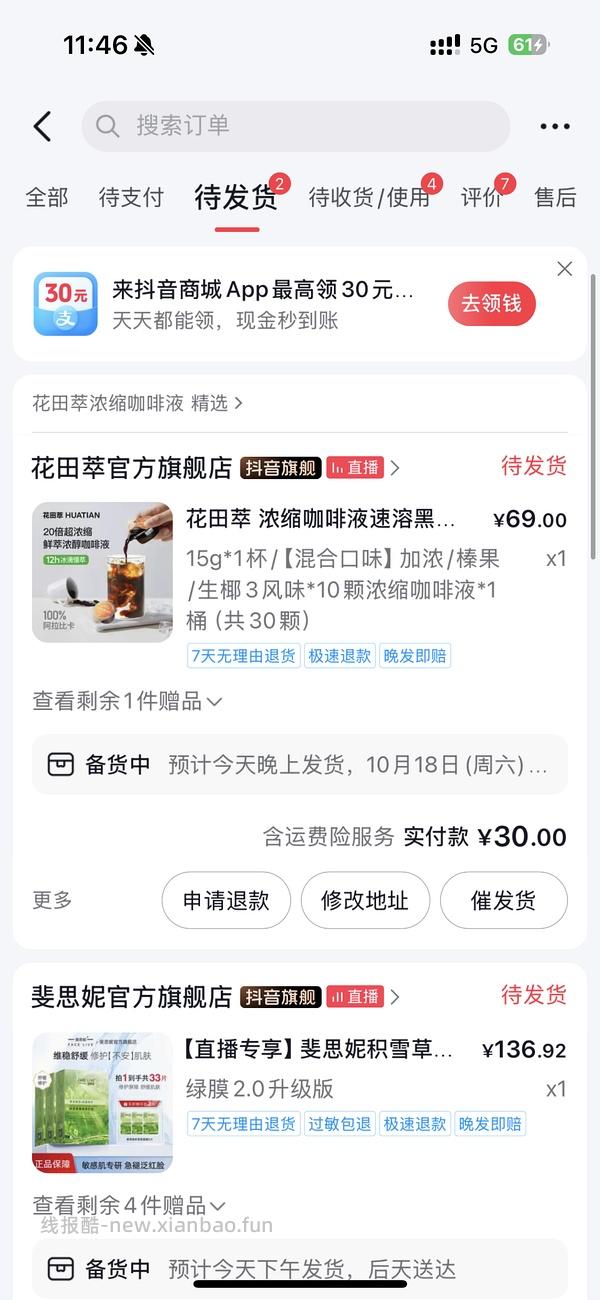Open the 花田萃官方旗舰店 store page
The width and height of the screenshot is (600, 1300).
coord(132,467)
